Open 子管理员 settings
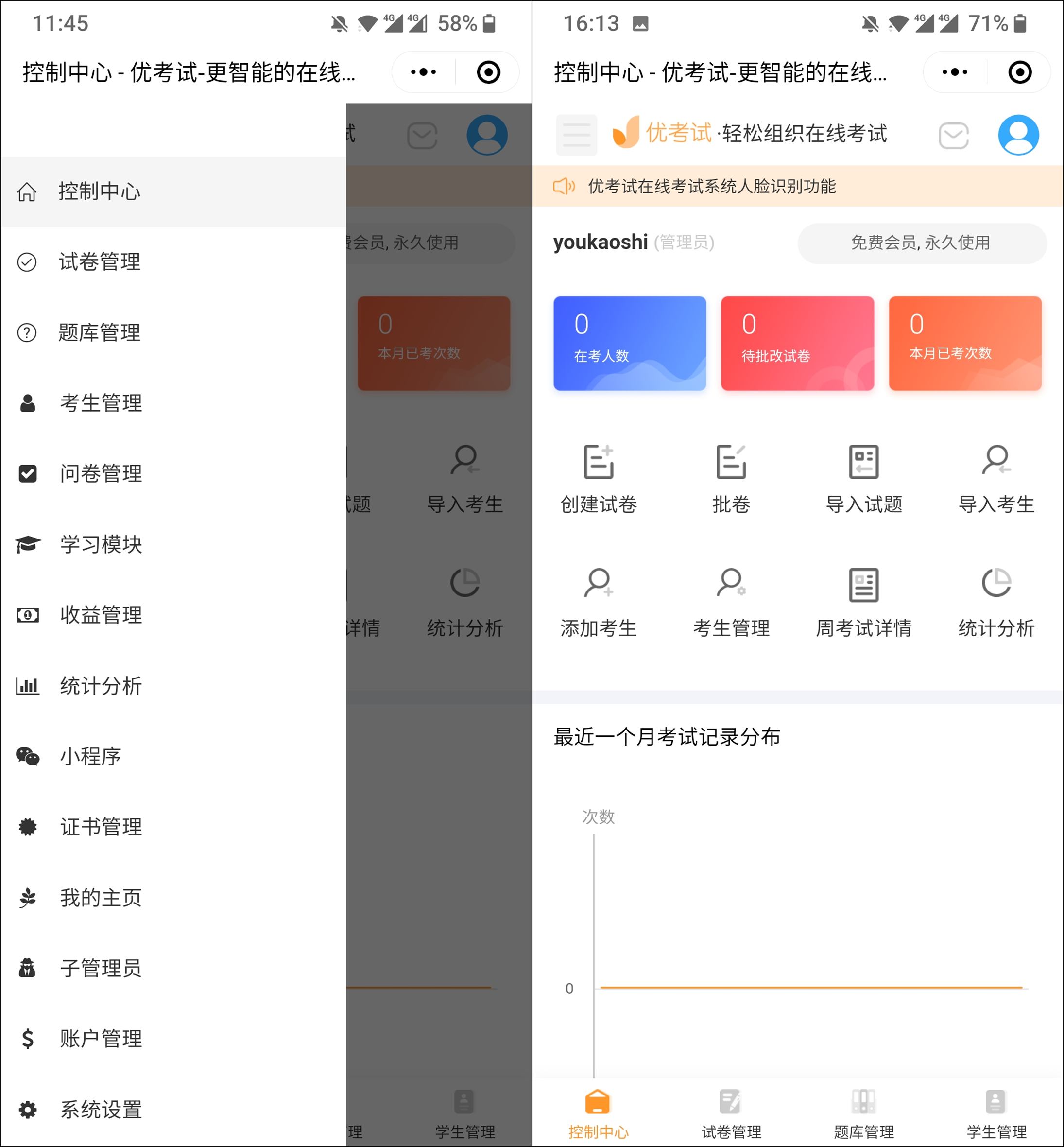Image resolution: width=1064 pixels, height=1147 pixels. [x=101, y=968]
